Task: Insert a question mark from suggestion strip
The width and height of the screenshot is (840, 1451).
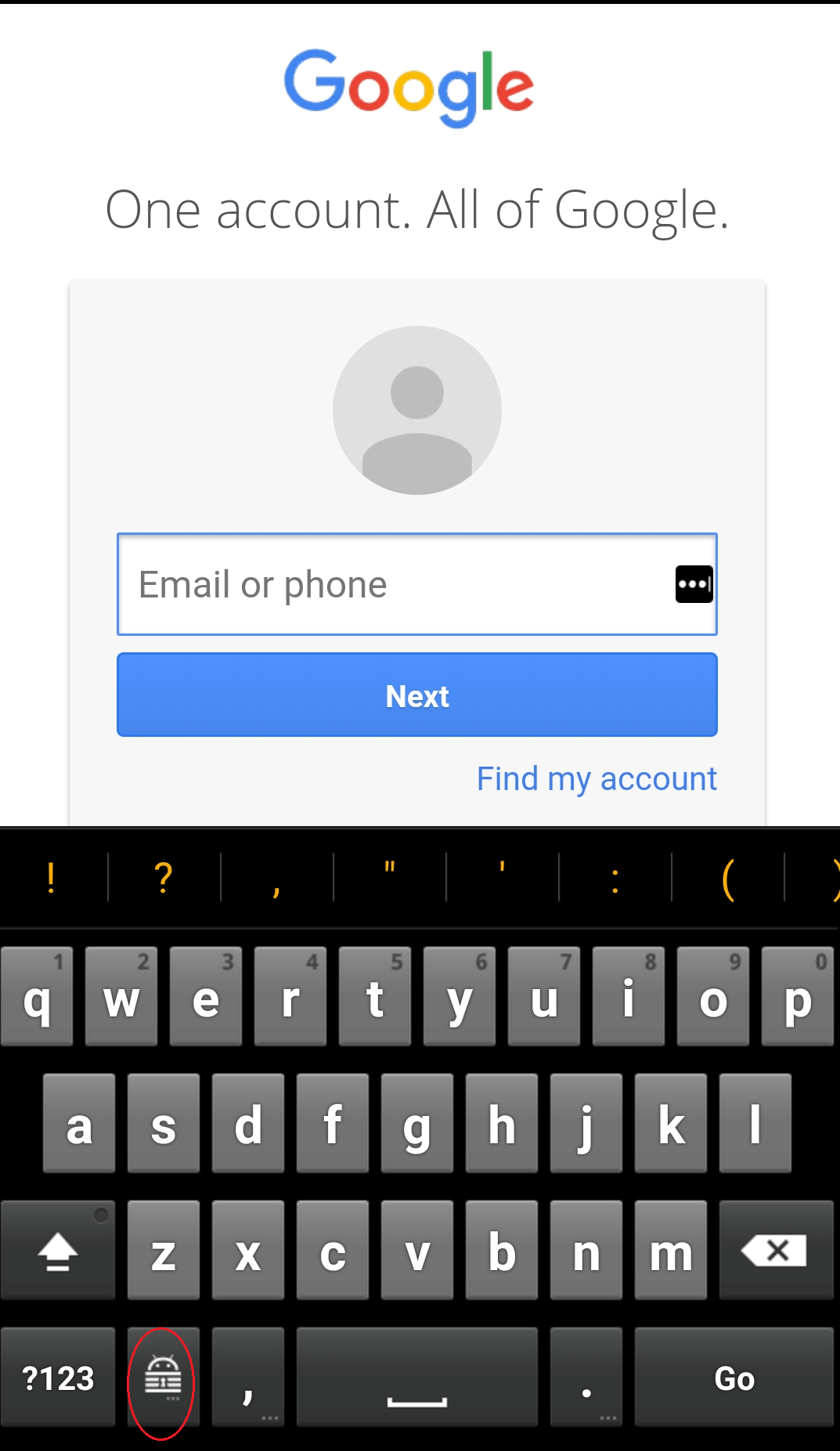Action: point(163,878)
